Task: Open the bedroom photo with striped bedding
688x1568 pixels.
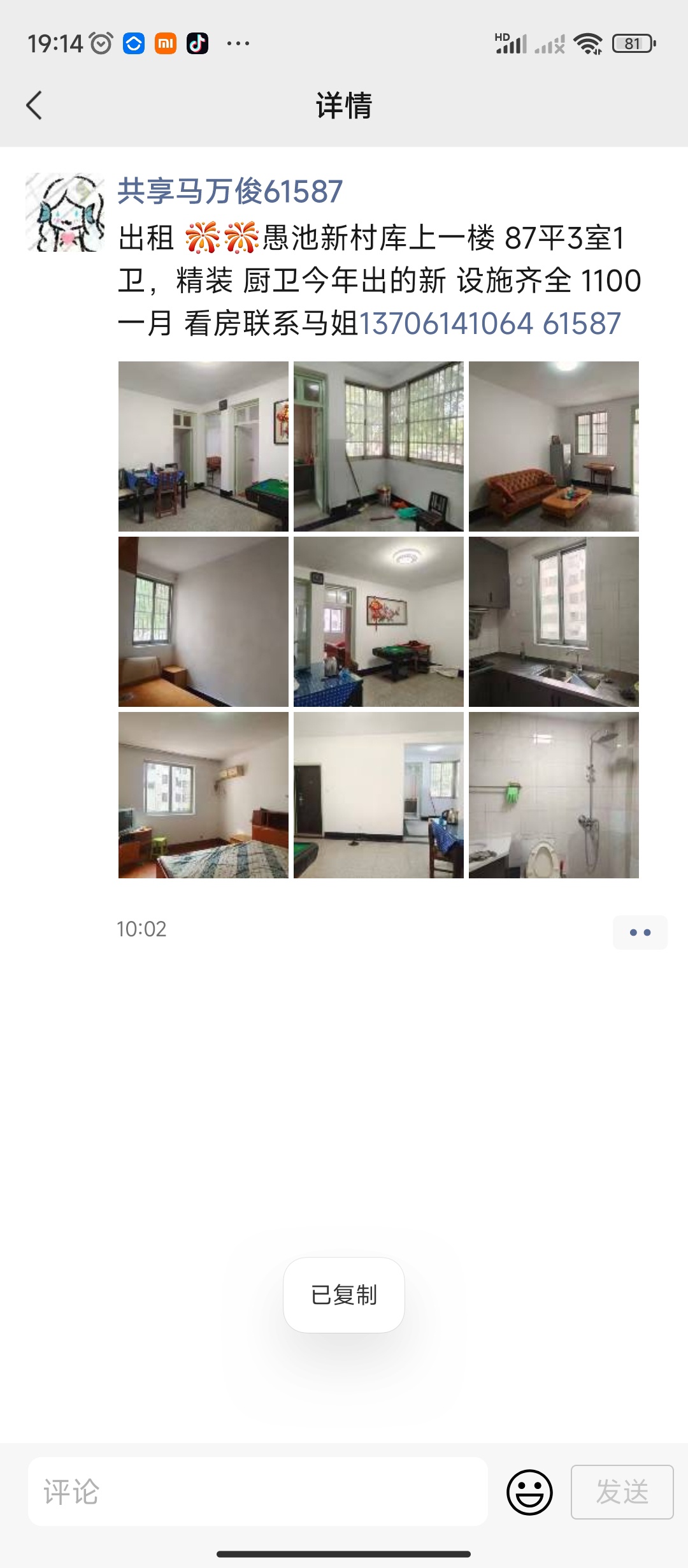Action: (x=203, y=795)
